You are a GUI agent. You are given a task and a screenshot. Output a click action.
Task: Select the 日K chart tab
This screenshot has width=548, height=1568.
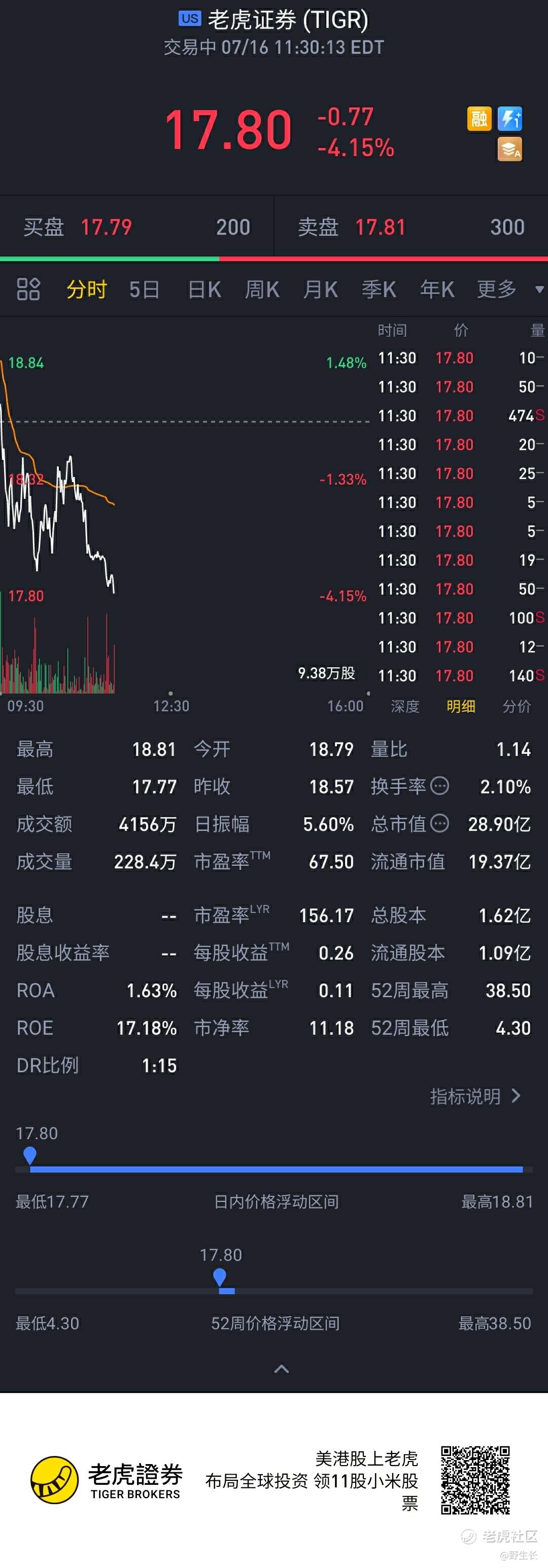tap(204, 290)
